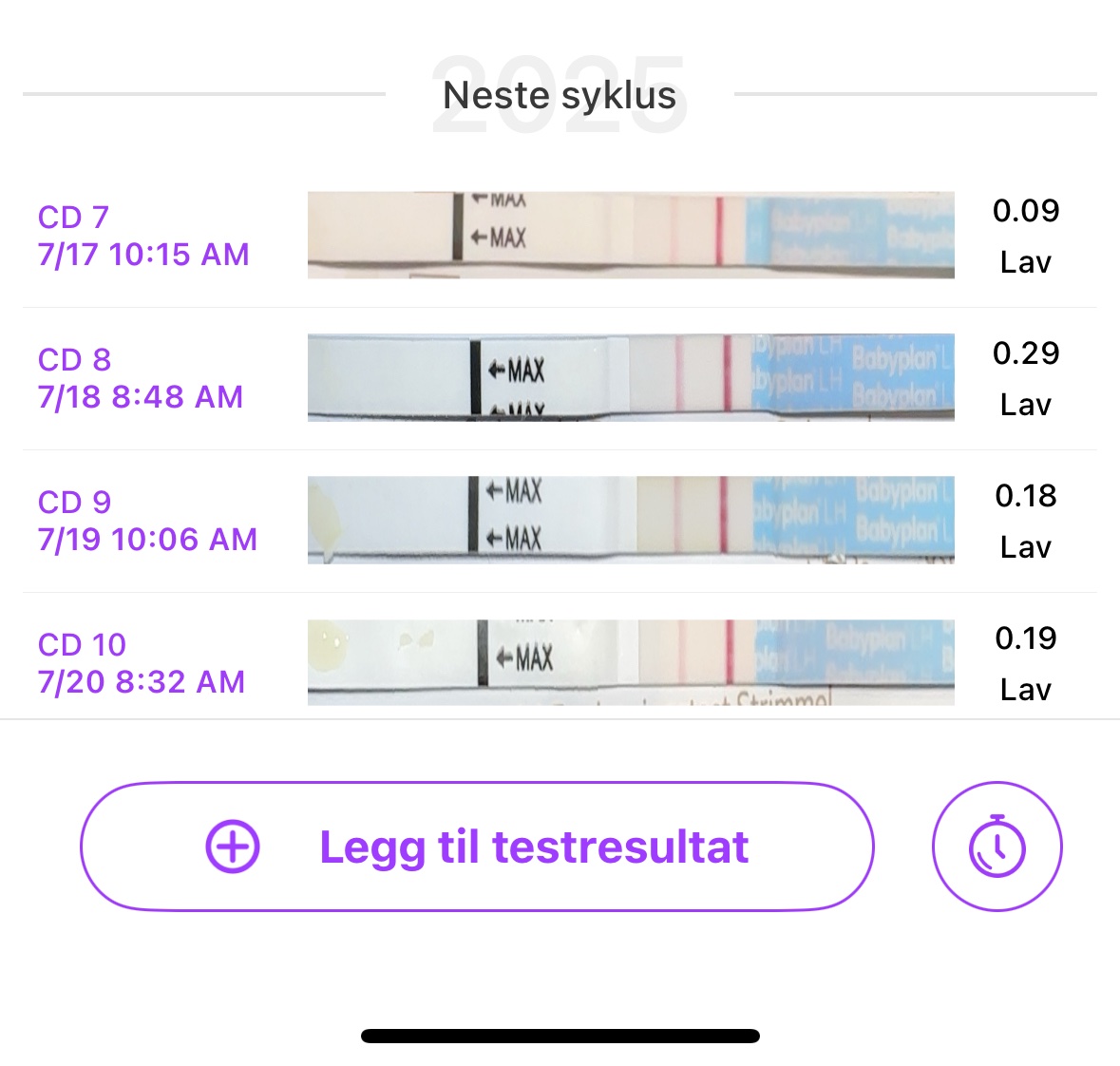Open the timer icon button
Image resolution: width=1120 pixels, height=1066 pixels.
tap(997, 847)
